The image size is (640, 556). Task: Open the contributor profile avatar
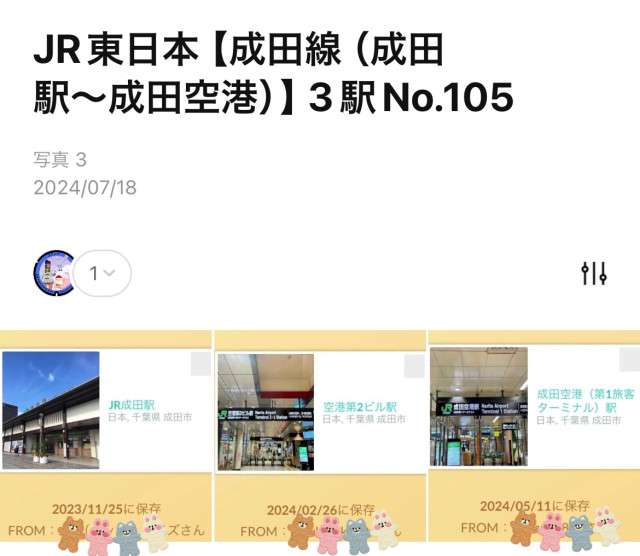[55, 273]
